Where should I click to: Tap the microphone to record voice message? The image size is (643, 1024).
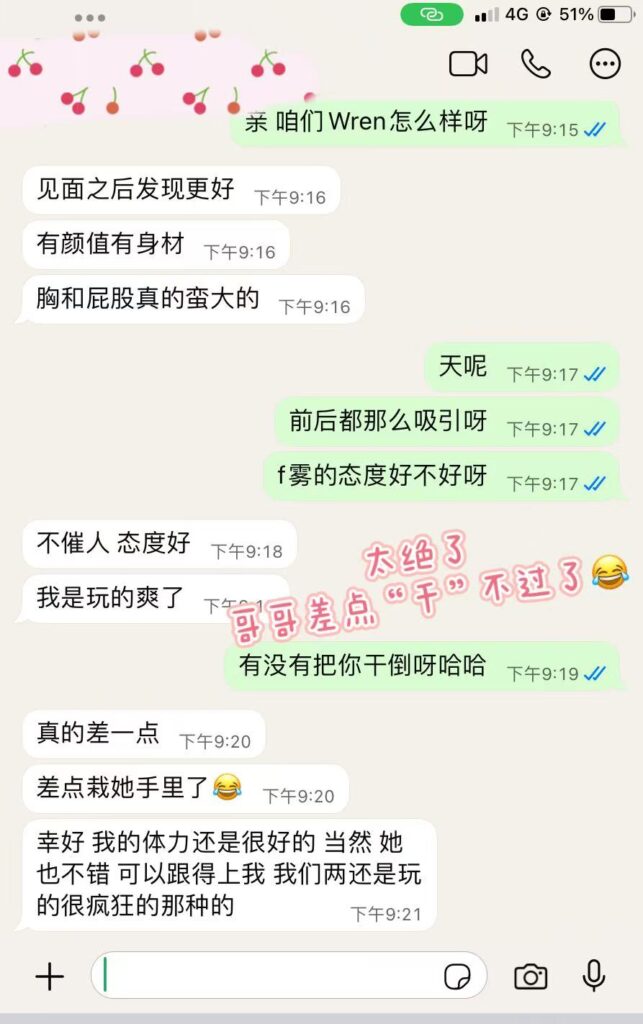tap(594, 976)
